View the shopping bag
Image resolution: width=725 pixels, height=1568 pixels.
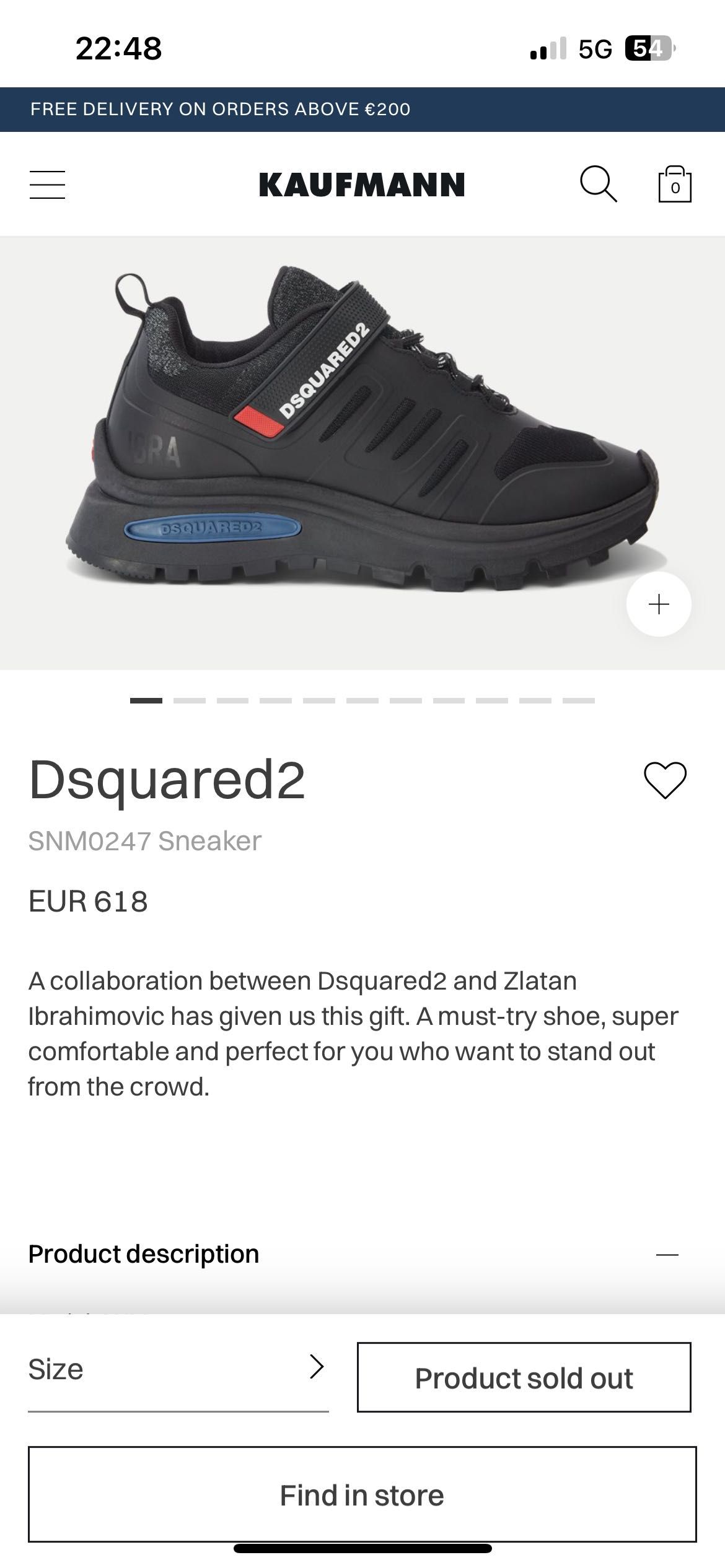click(674, 185)
